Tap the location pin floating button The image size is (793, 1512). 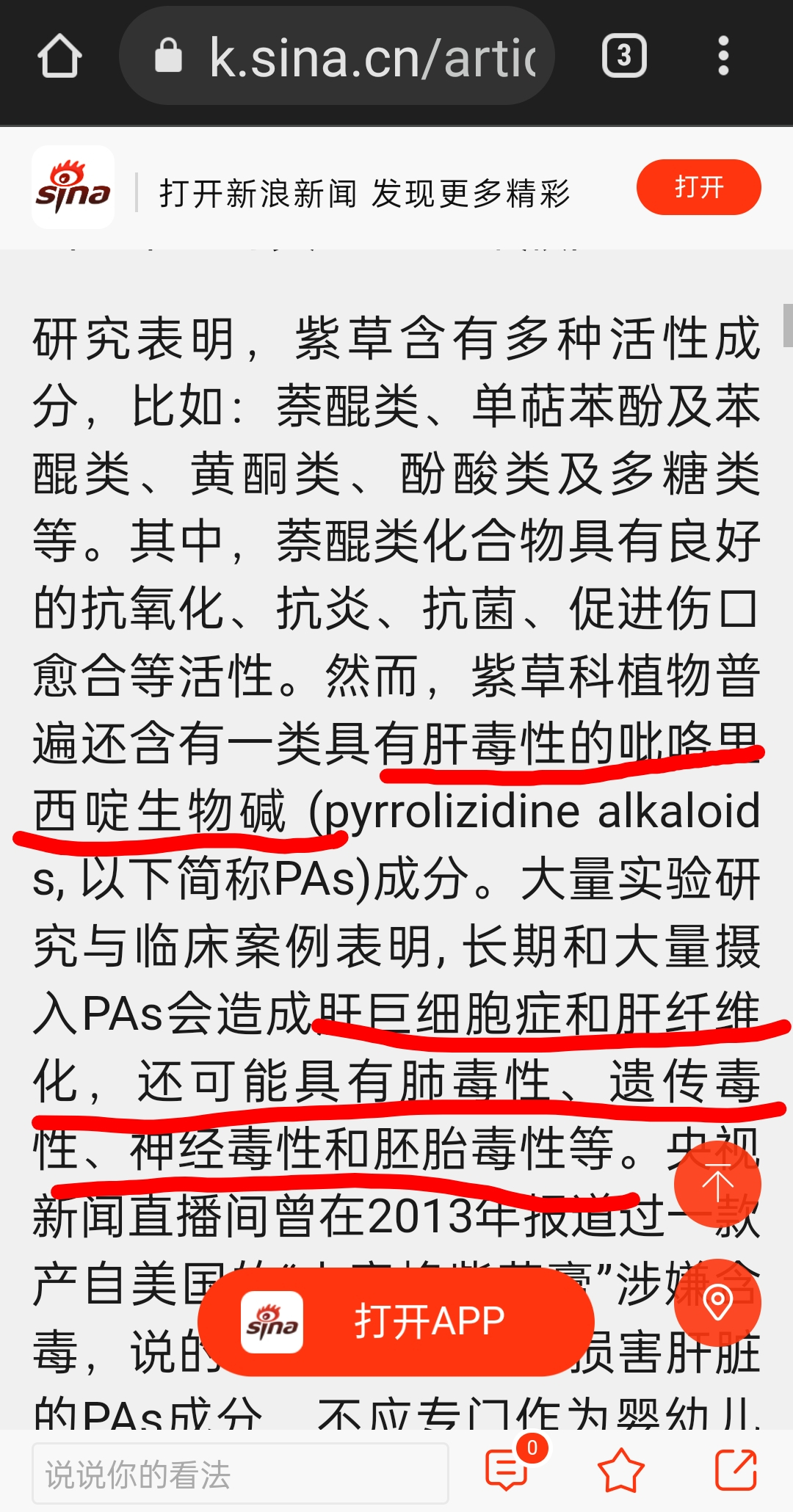coord(717,1303)
